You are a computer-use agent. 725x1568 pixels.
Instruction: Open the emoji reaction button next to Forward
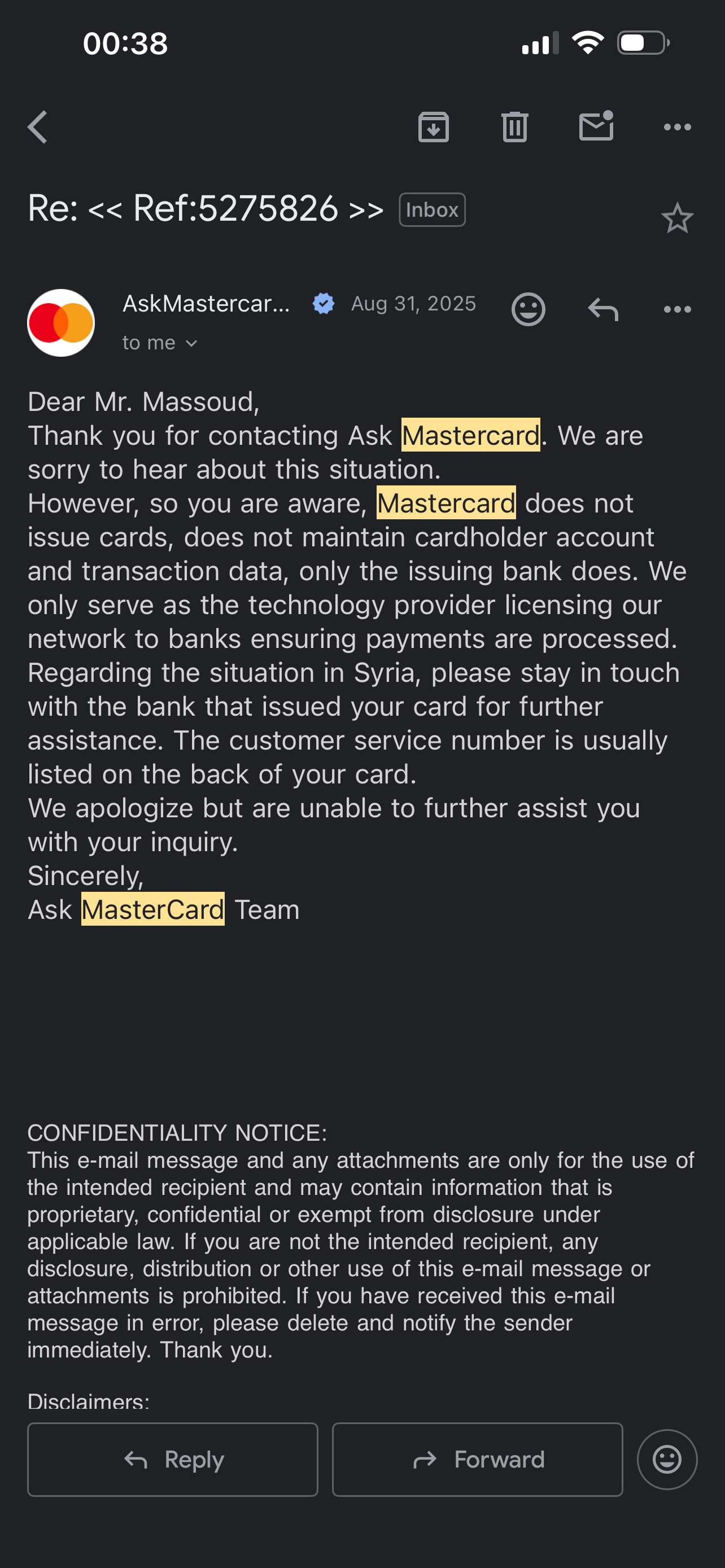667,1460
